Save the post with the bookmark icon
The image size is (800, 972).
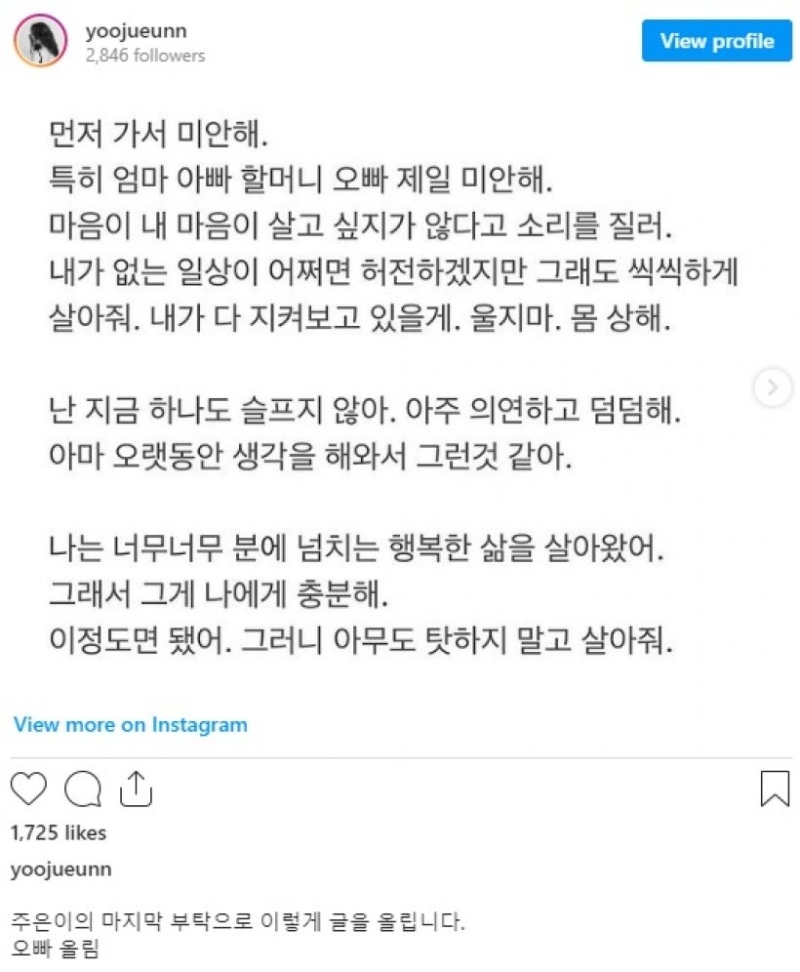point(775,789)
